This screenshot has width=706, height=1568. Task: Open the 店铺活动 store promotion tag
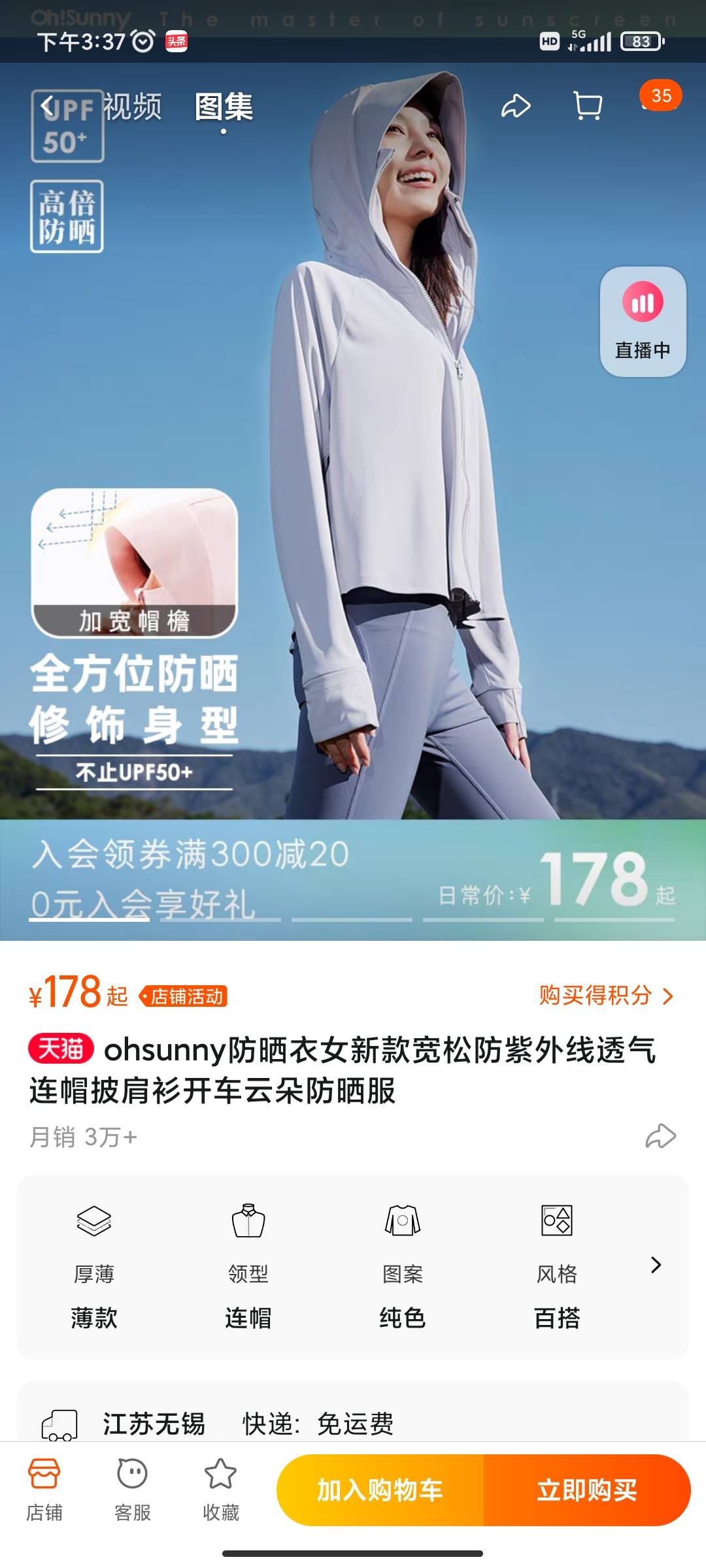tap(184, 996)
